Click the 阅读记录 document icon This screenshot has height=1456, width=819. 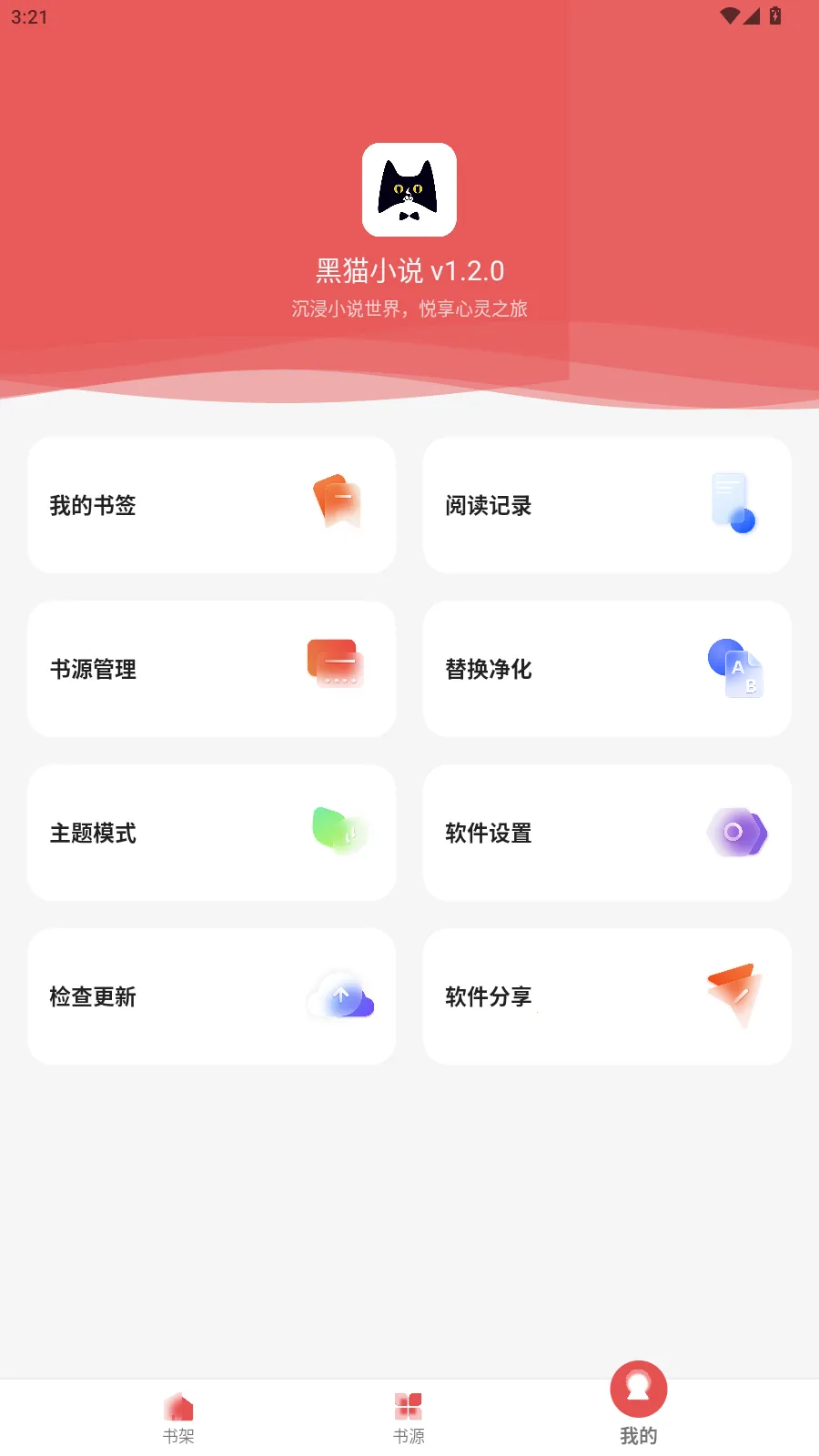(733, 505)
